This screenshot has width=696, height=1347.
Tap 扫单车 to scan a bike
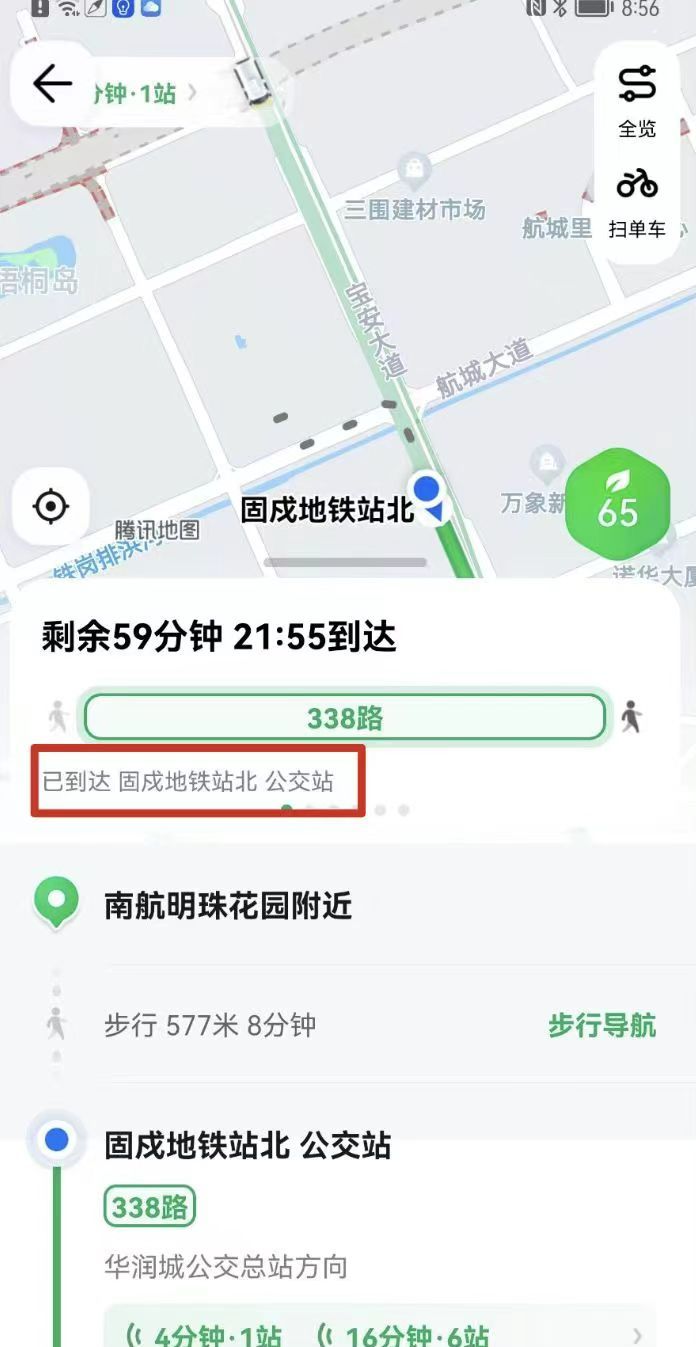(x=637, y=205)
